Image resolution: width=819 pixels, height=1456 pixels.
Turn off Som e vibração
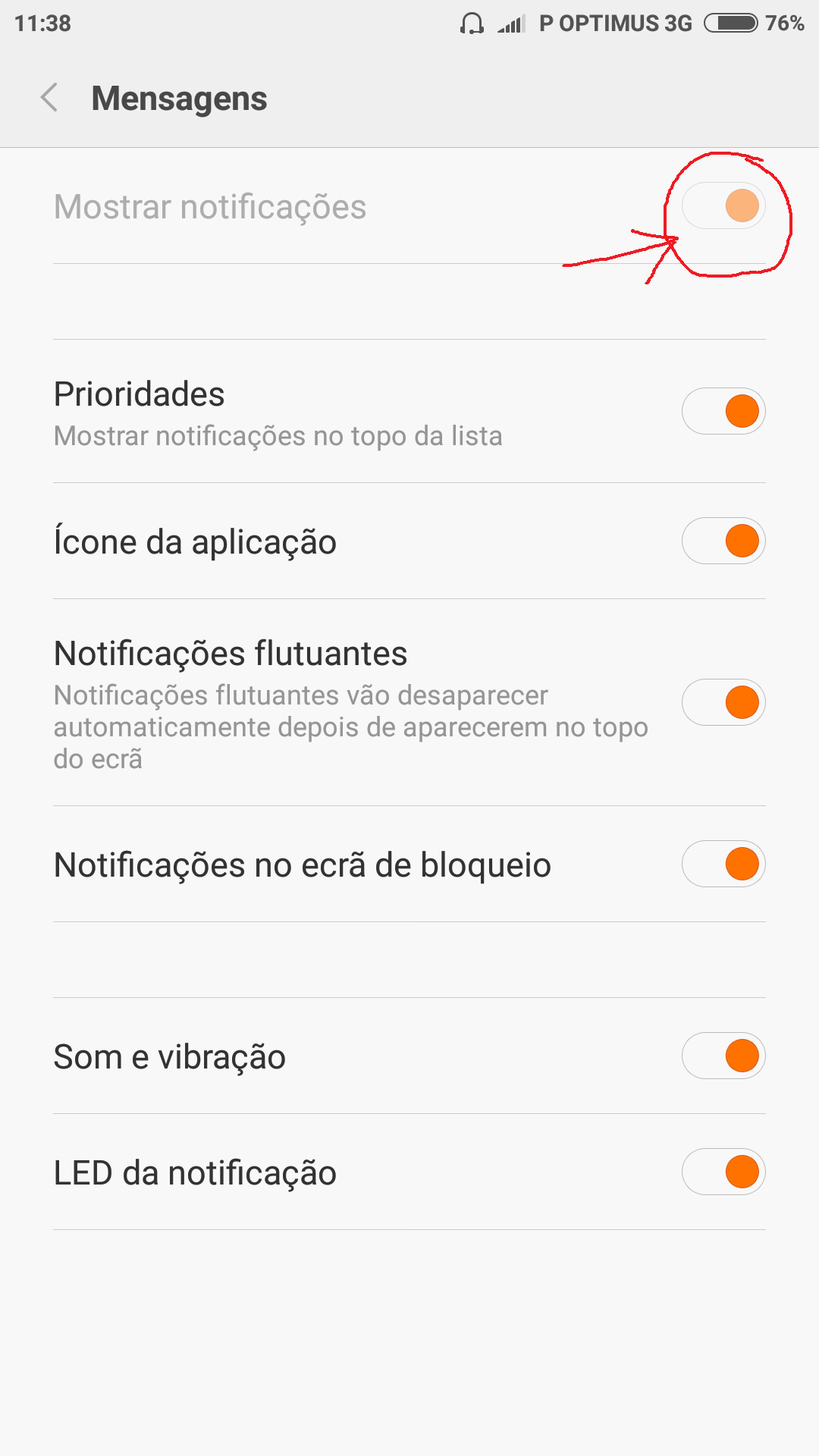[x=723, y=1056]
